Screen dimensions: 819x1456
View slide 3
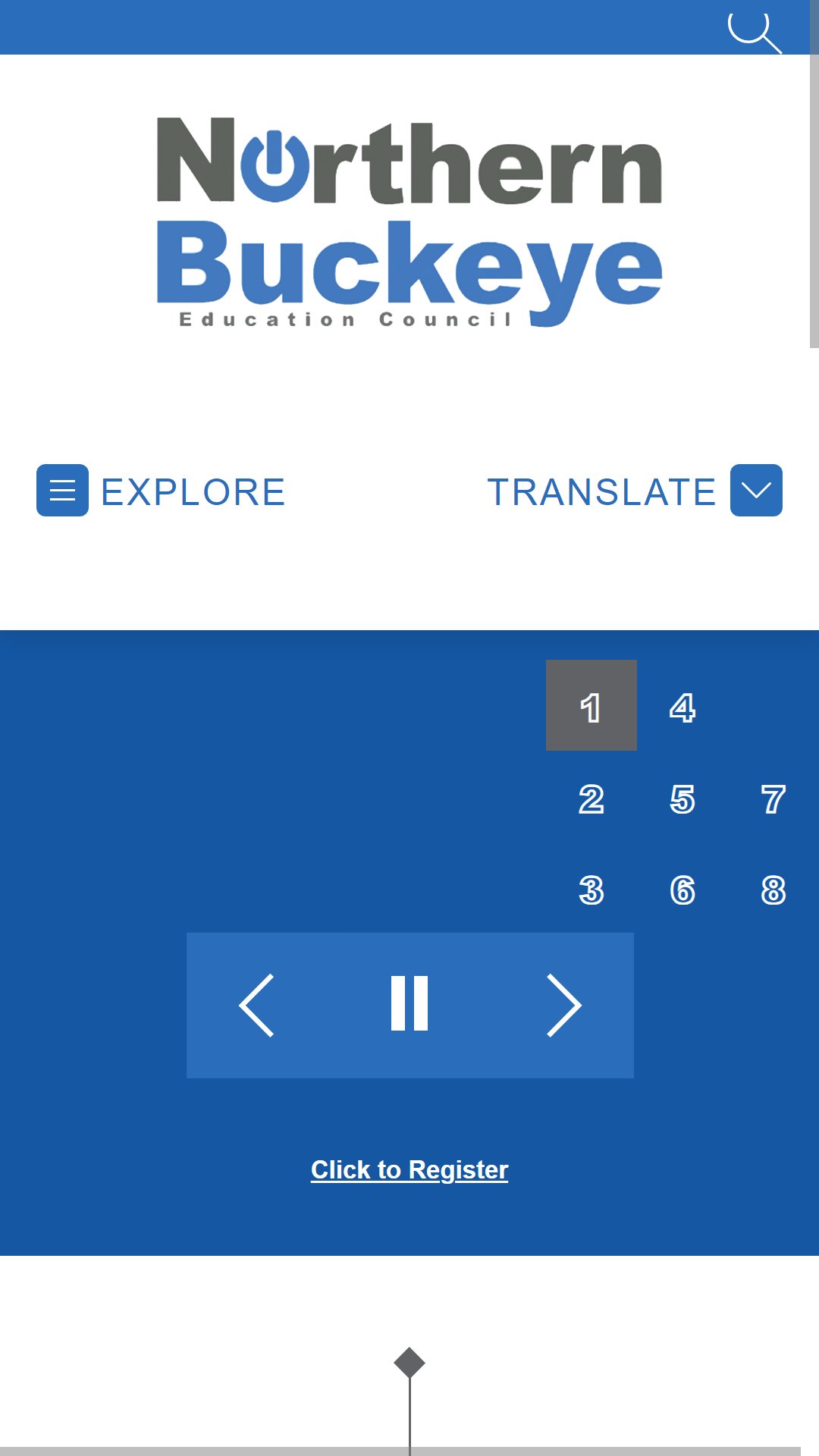(591, 887)
